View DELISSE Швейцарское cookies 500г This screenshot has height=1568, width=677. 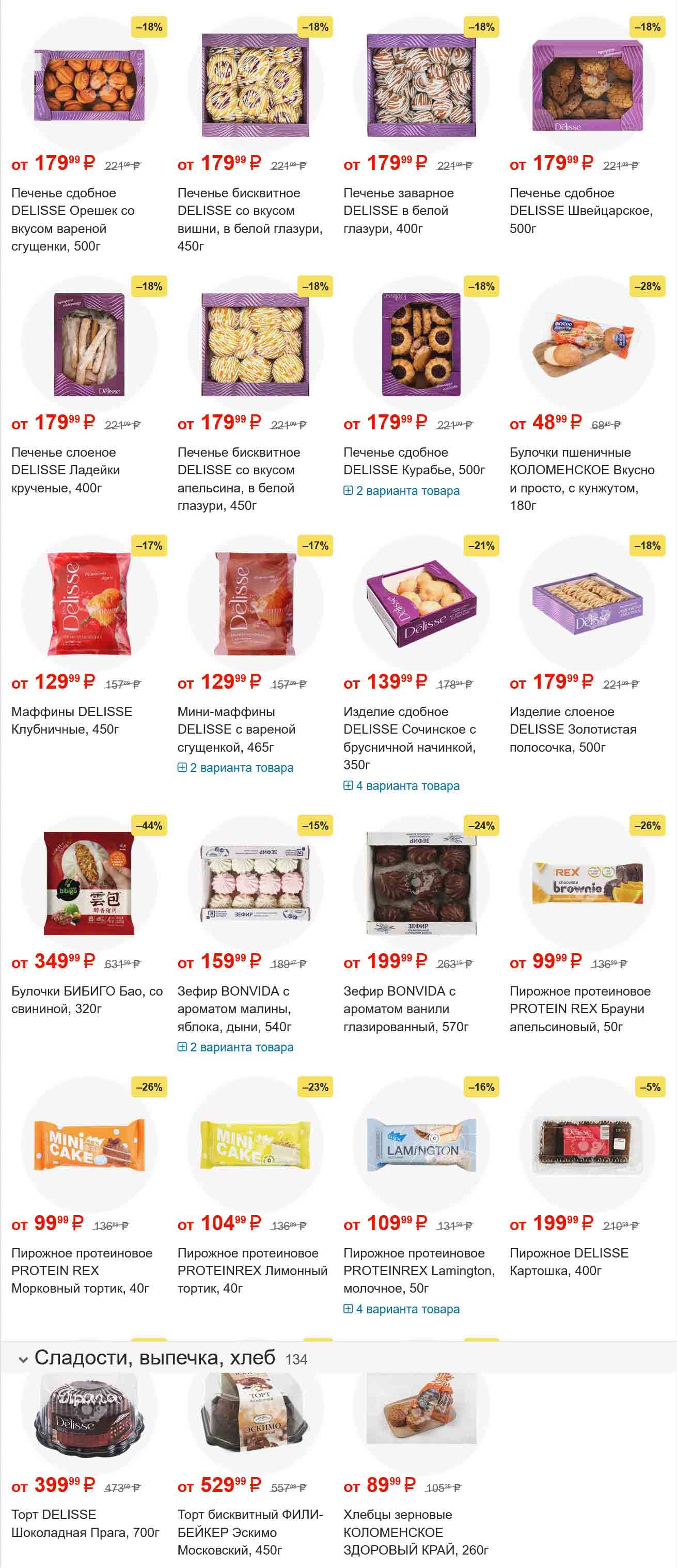point(581,210)
